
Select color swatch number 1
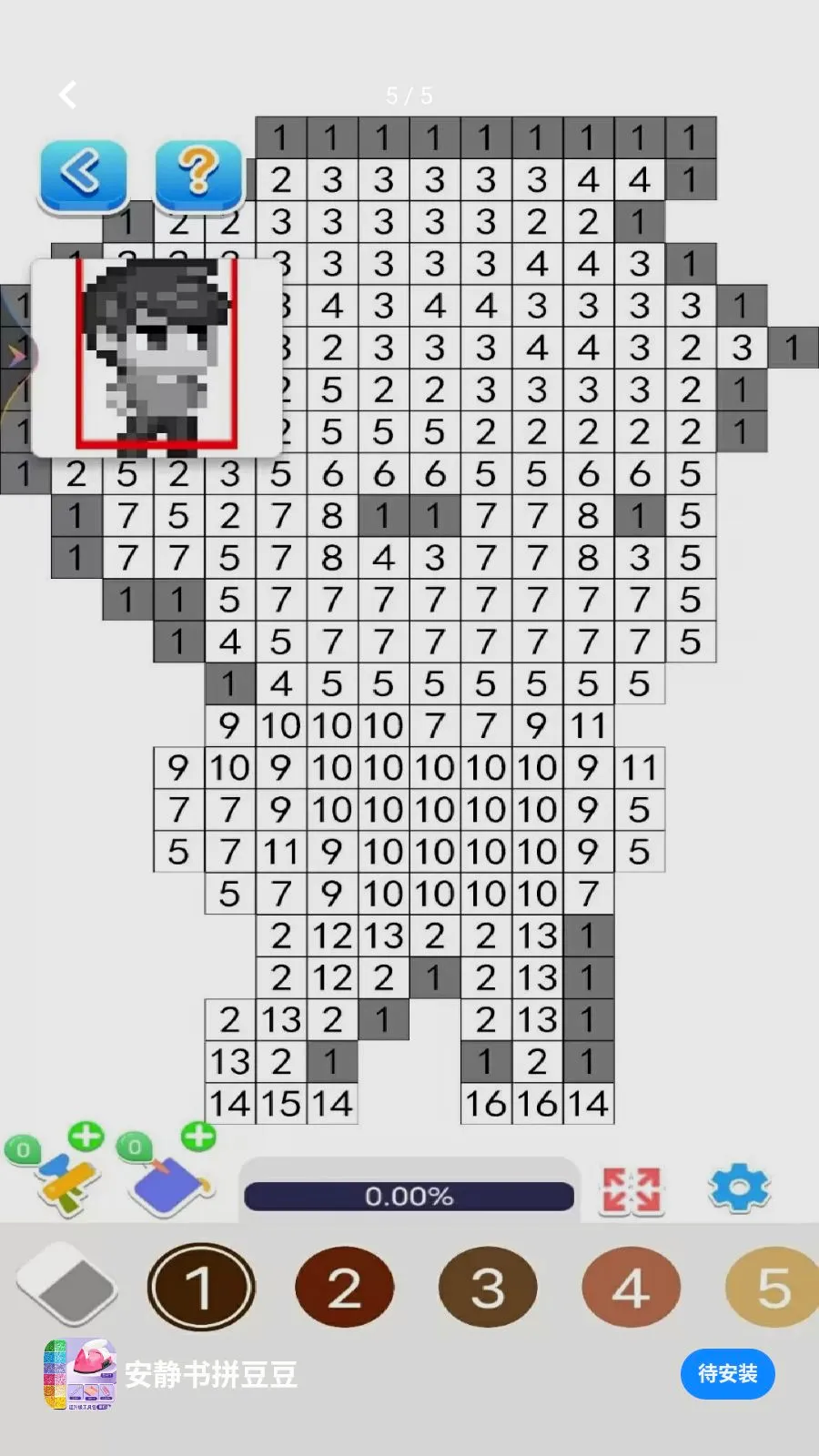[x=200, y=1287]
